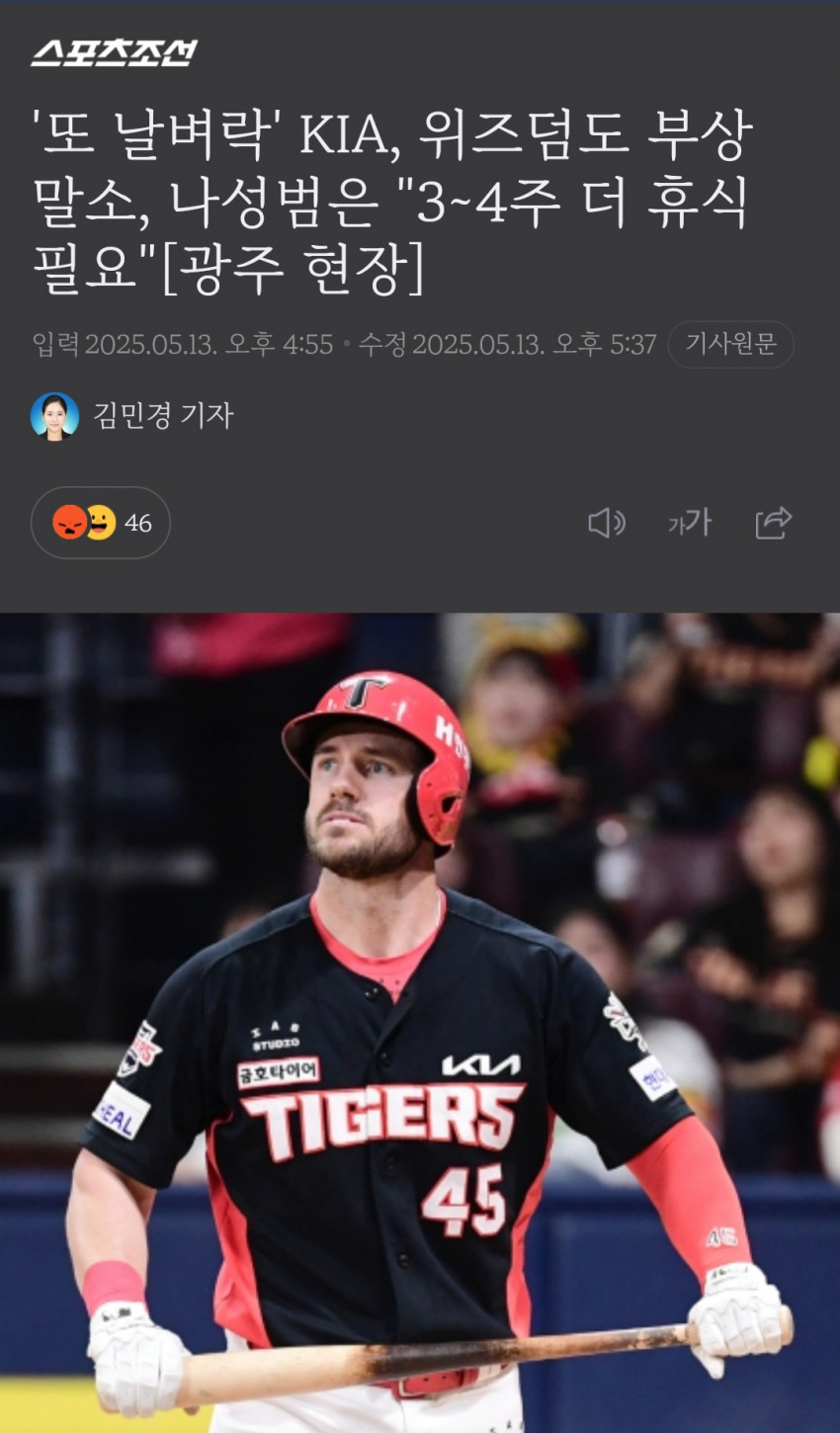Share this article

[774, 523]
